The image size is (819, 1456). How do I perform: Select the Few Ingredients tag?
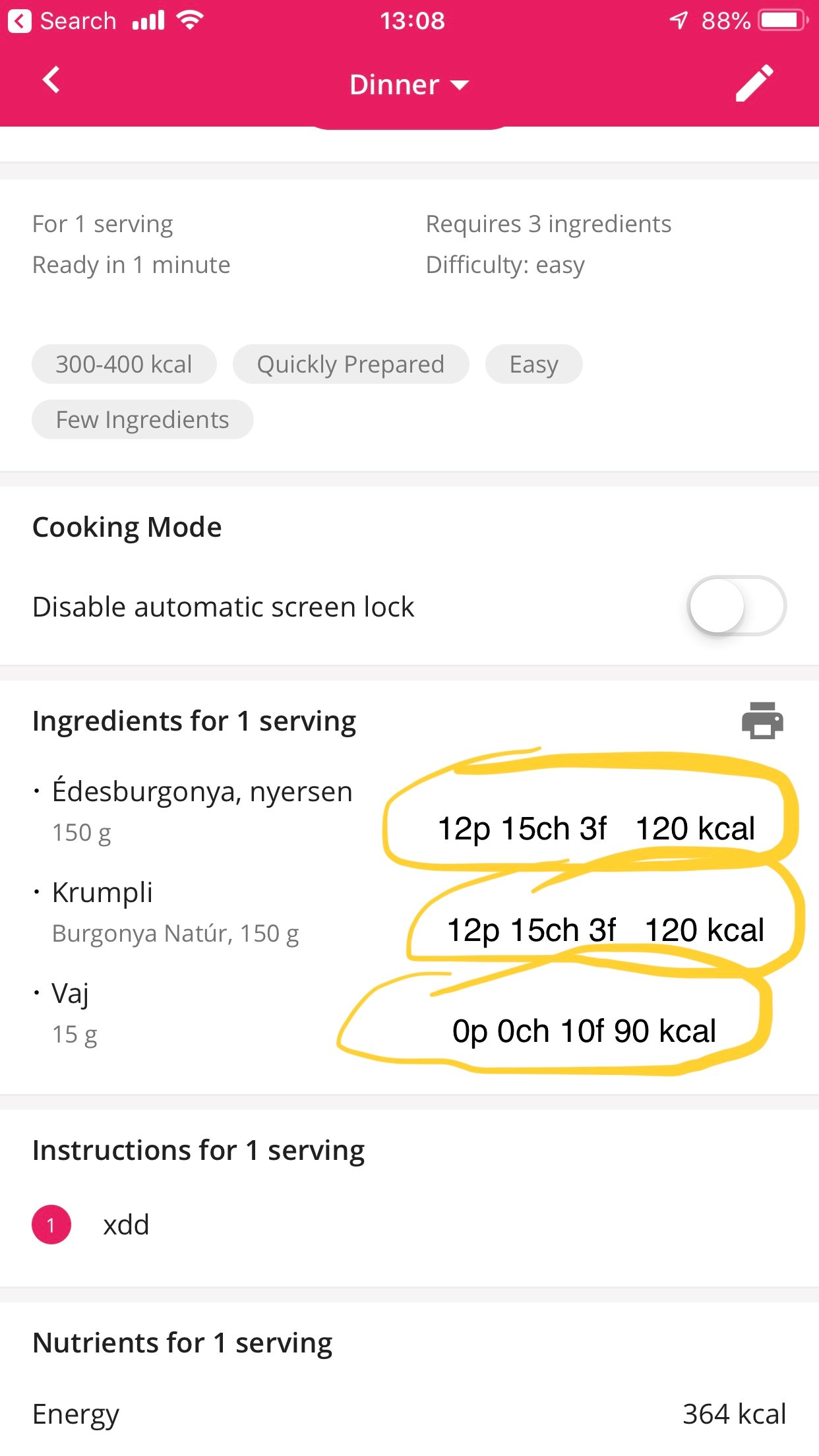coord(142,419)
